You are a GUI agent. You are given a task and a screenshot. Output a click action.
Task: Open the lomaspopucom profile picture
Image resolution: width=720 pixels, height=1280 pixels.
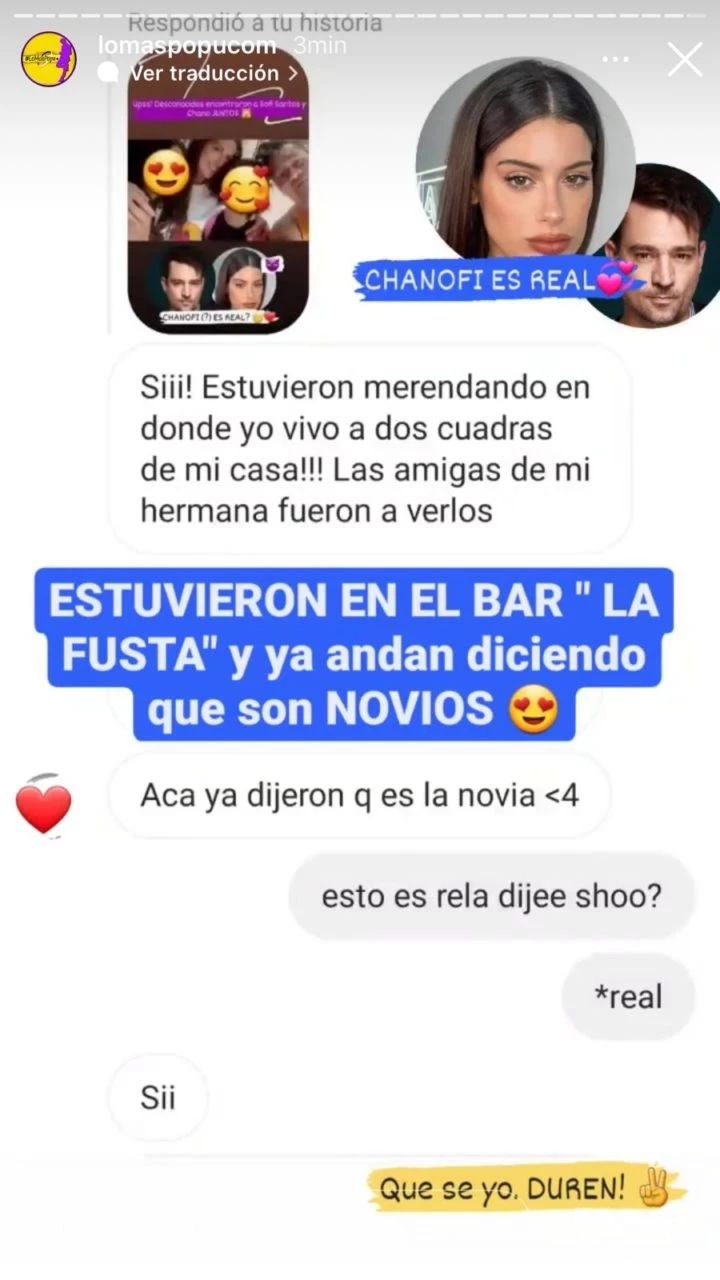(48, 59)
